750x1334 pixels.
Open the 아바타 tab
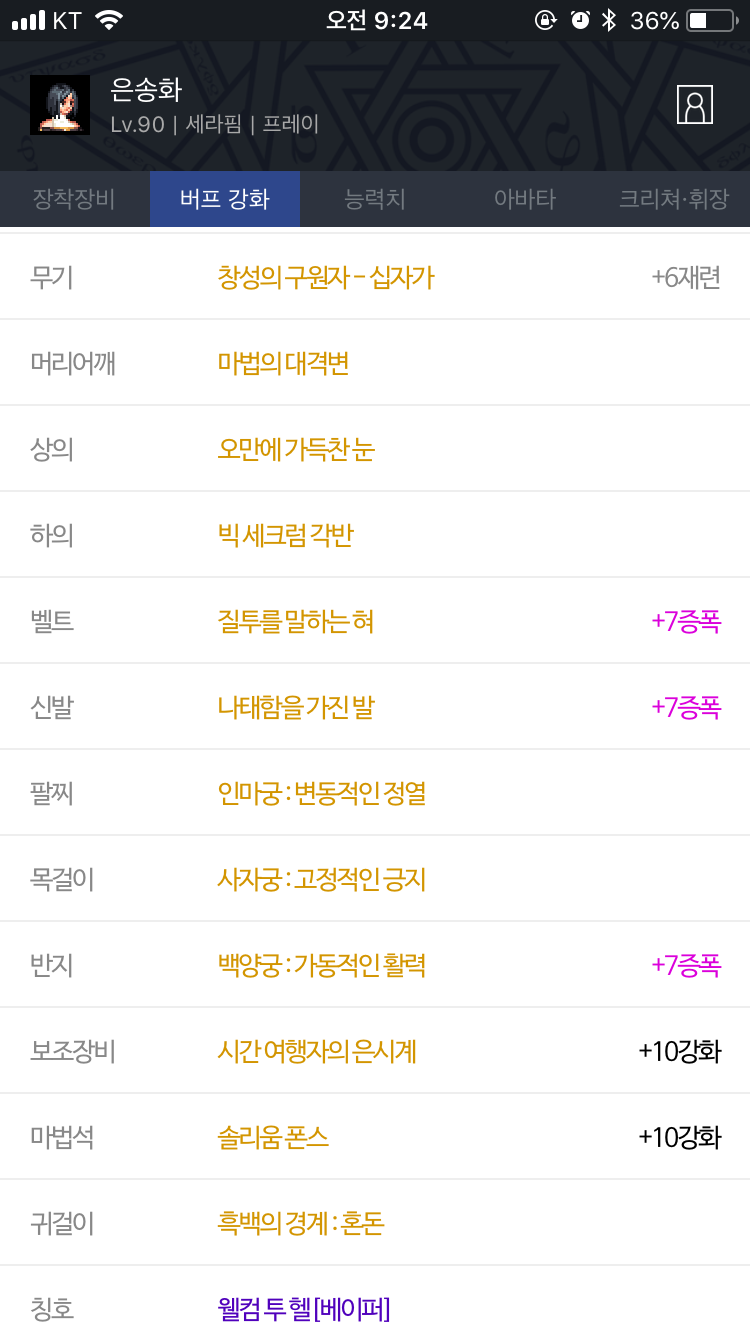(525, 199)
